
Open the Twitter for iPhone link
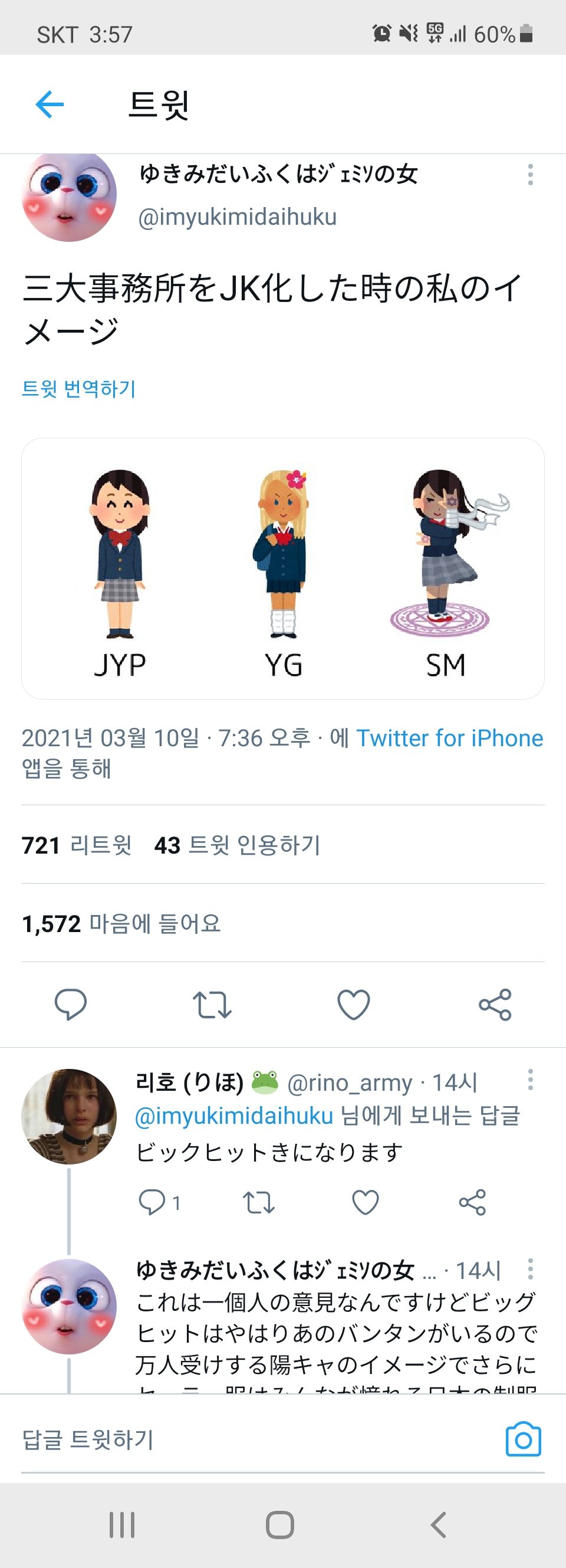[x=449, y=738]
